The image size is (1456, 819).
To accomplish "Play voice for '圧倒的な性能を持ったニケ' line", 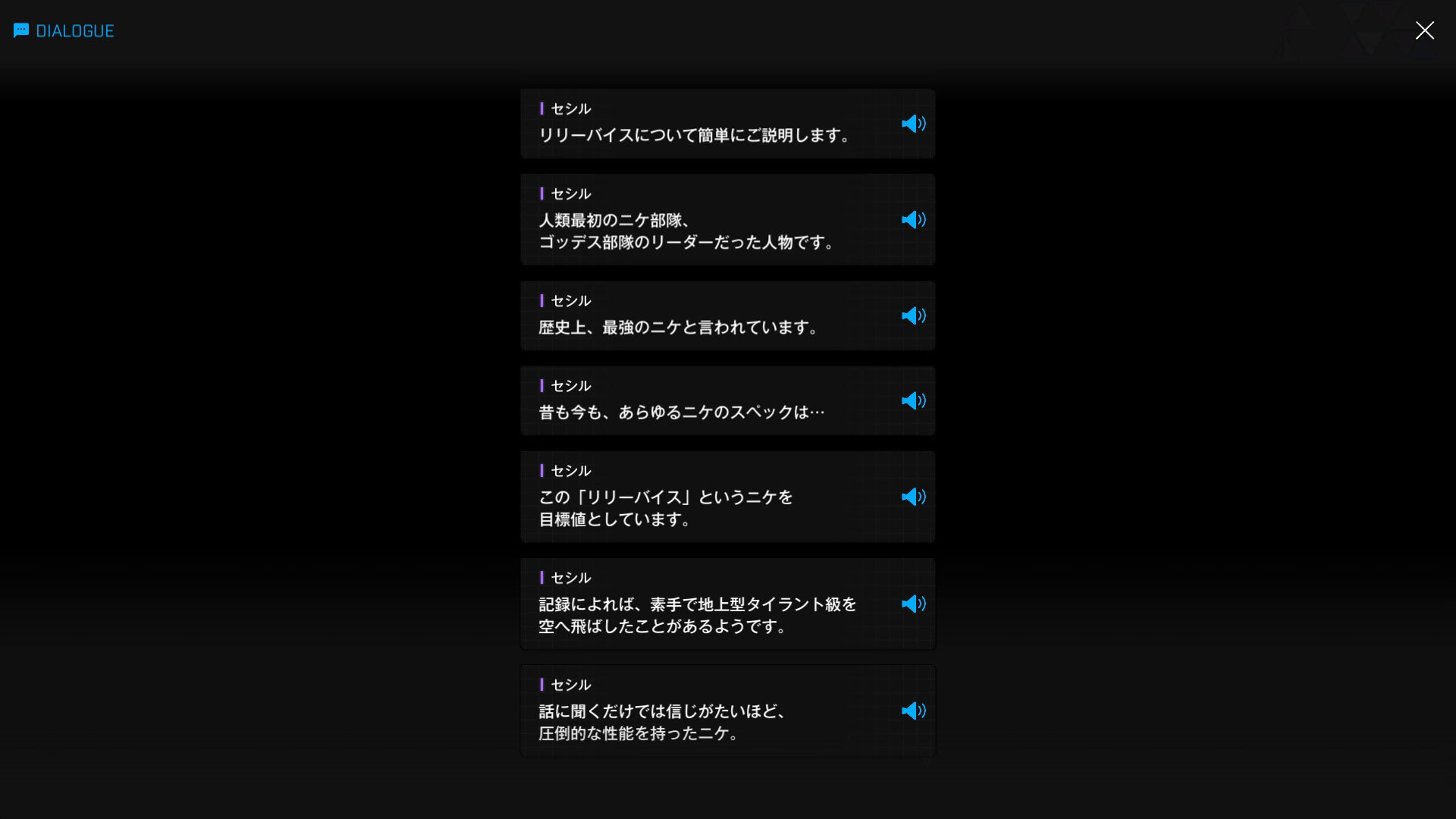I will 913,711.
